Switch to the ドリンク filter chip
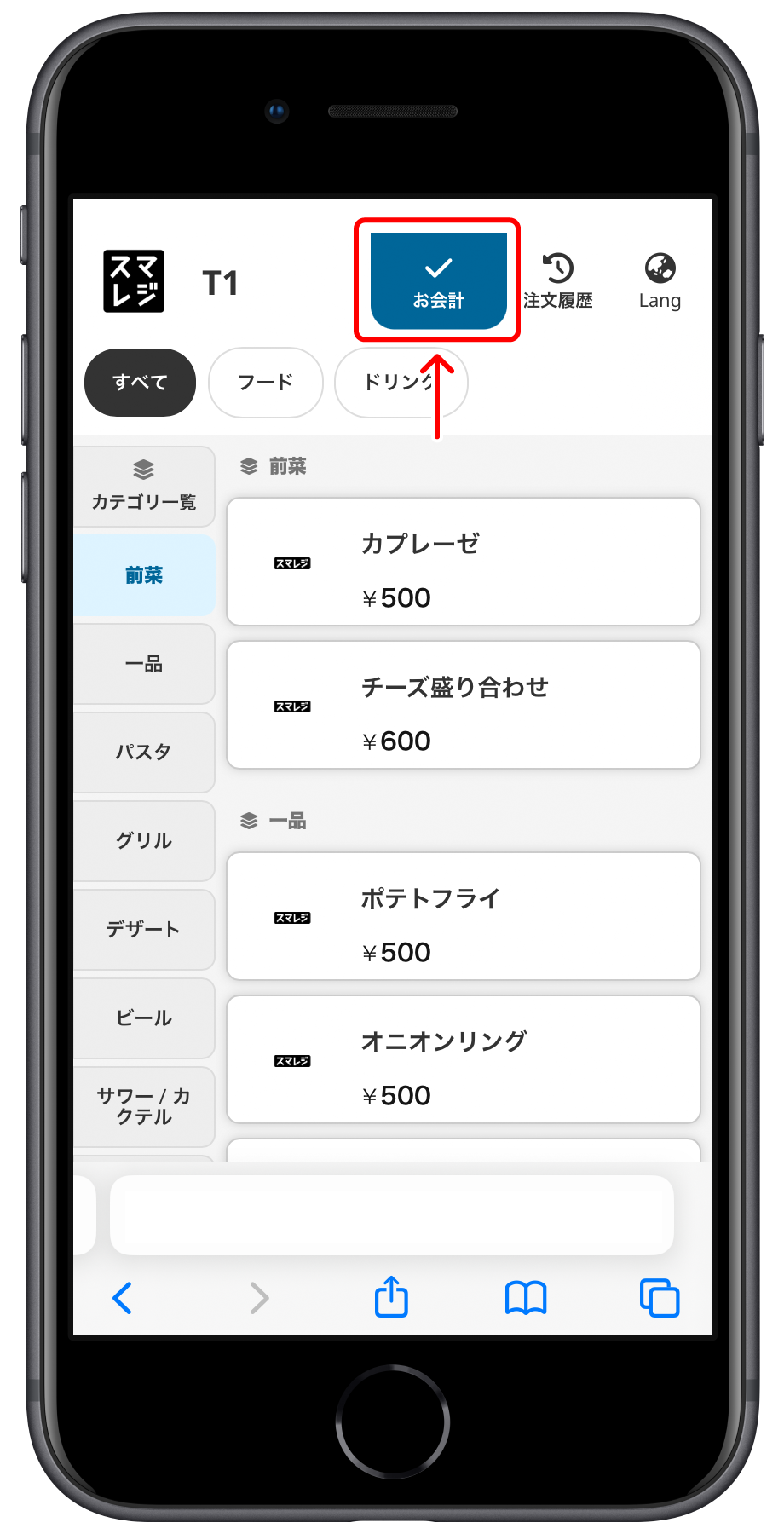784x1534 pixels. [x=401, y=383]
